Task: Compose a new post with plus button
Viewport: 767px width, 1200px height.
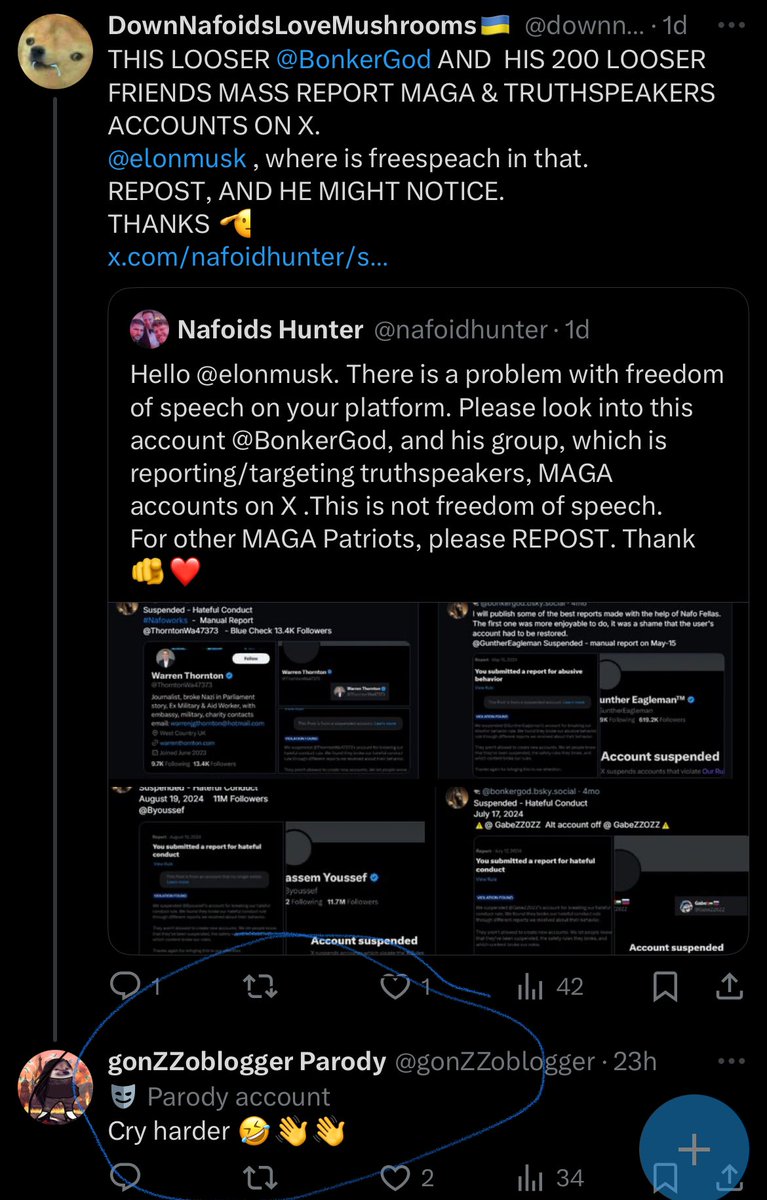Action: pyautogui.click(x=694, y=1148)
